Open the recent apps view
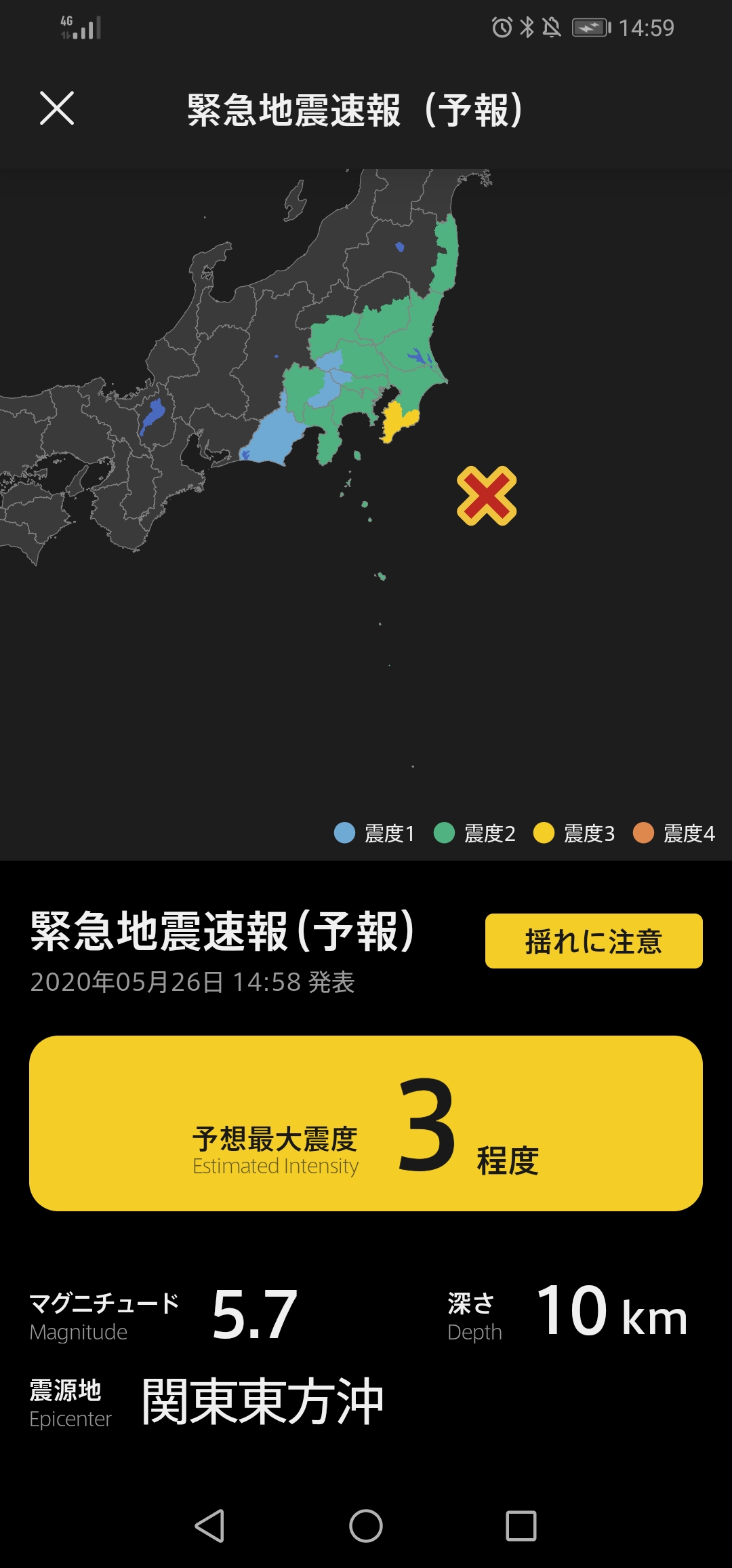The image size is (732, 1568). click(521, 1526)
